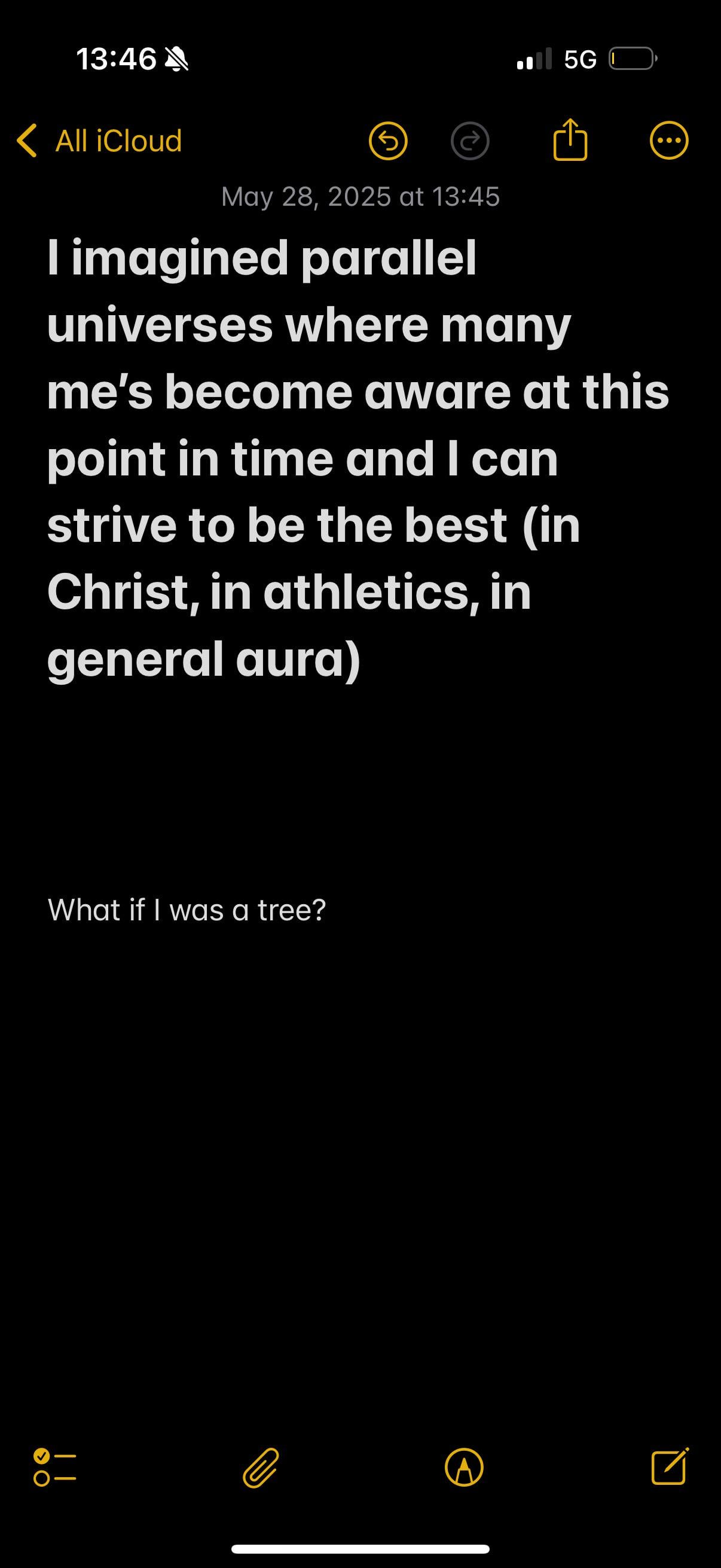
Task: Share this note
Action: (570, 141)
